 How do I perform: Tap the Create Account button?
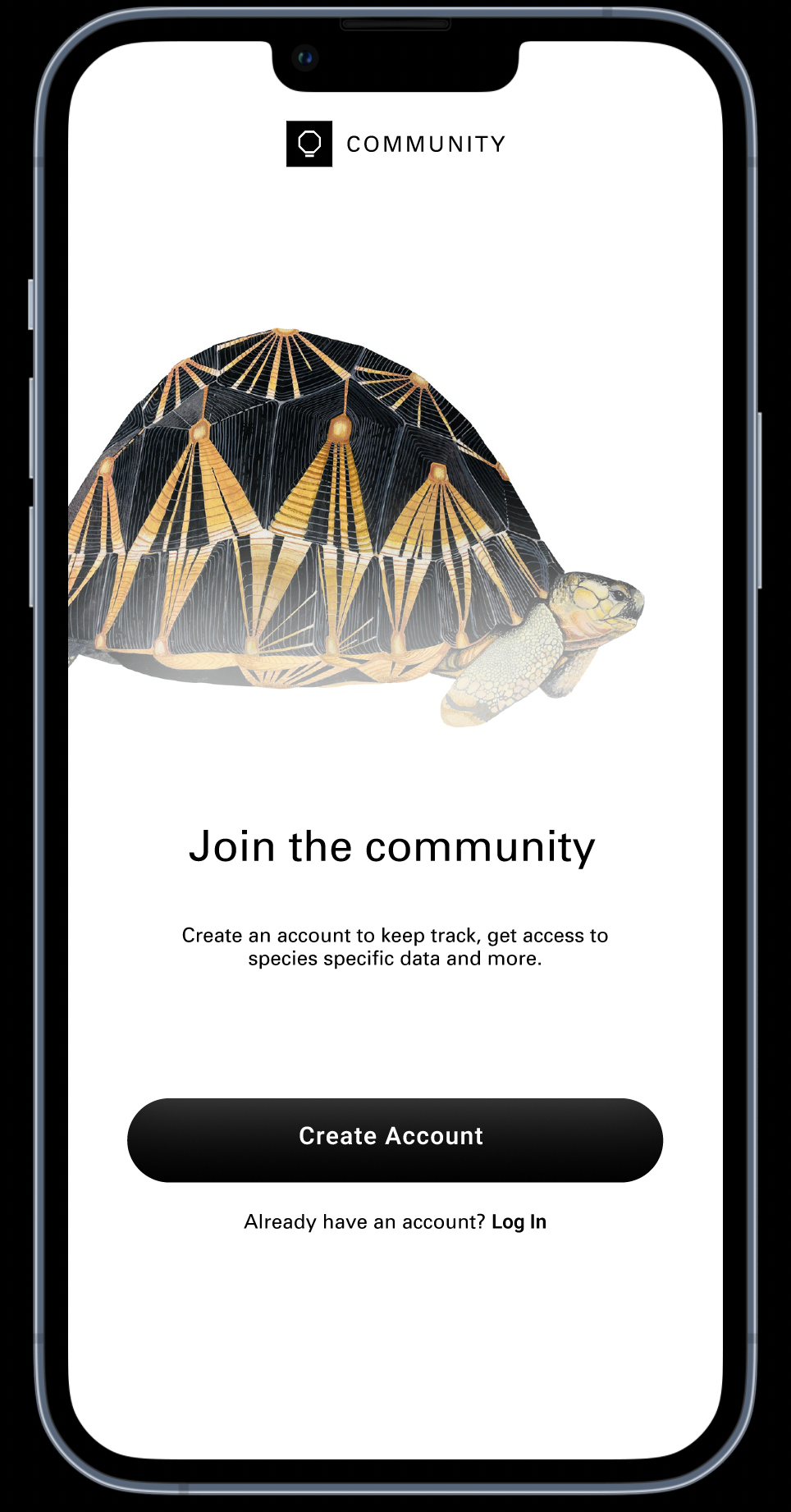point(395,1139)
